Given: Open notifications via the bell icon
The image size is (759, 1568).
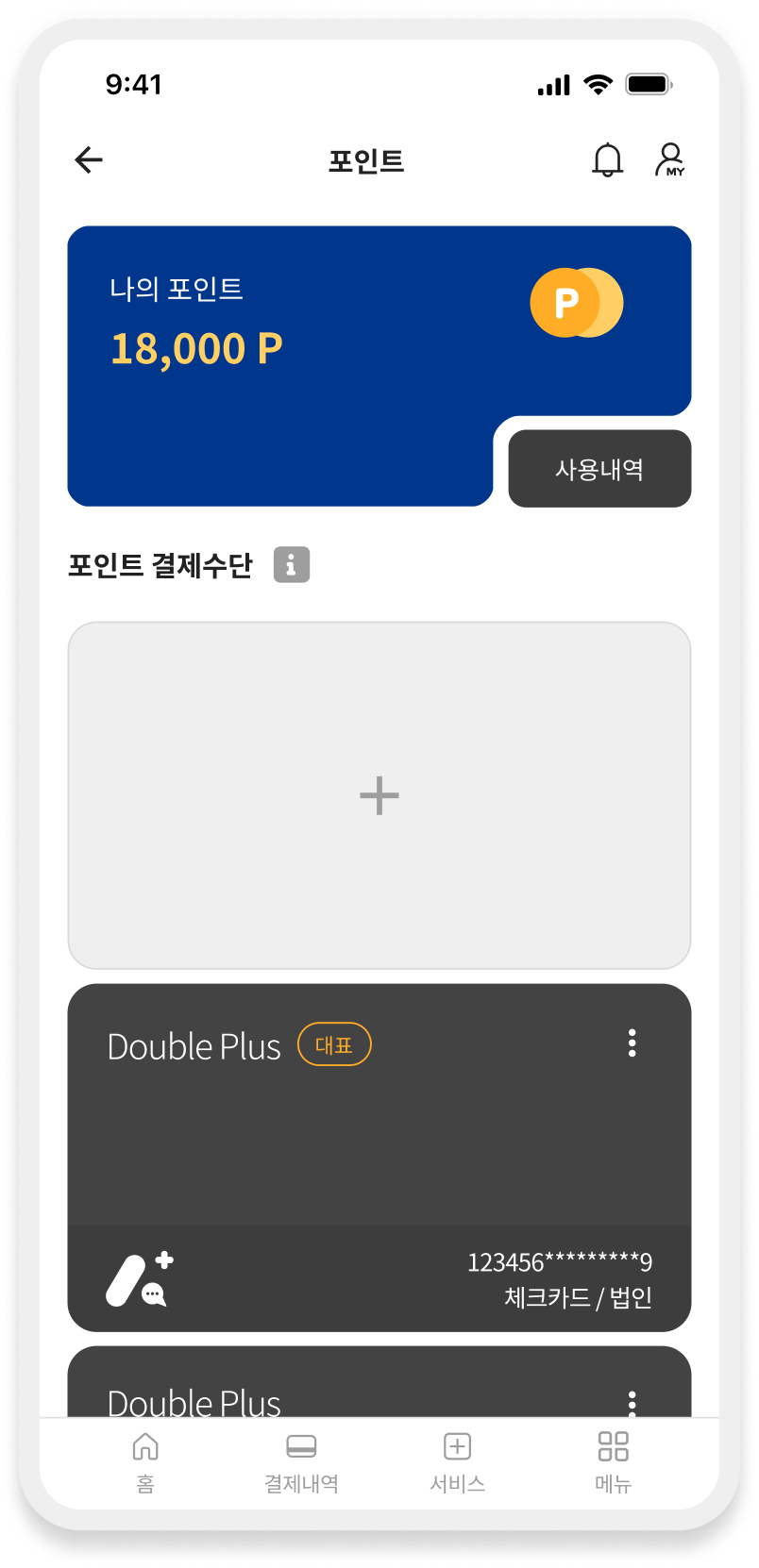Looking at the screenshot, I should [x=607, y=159].
